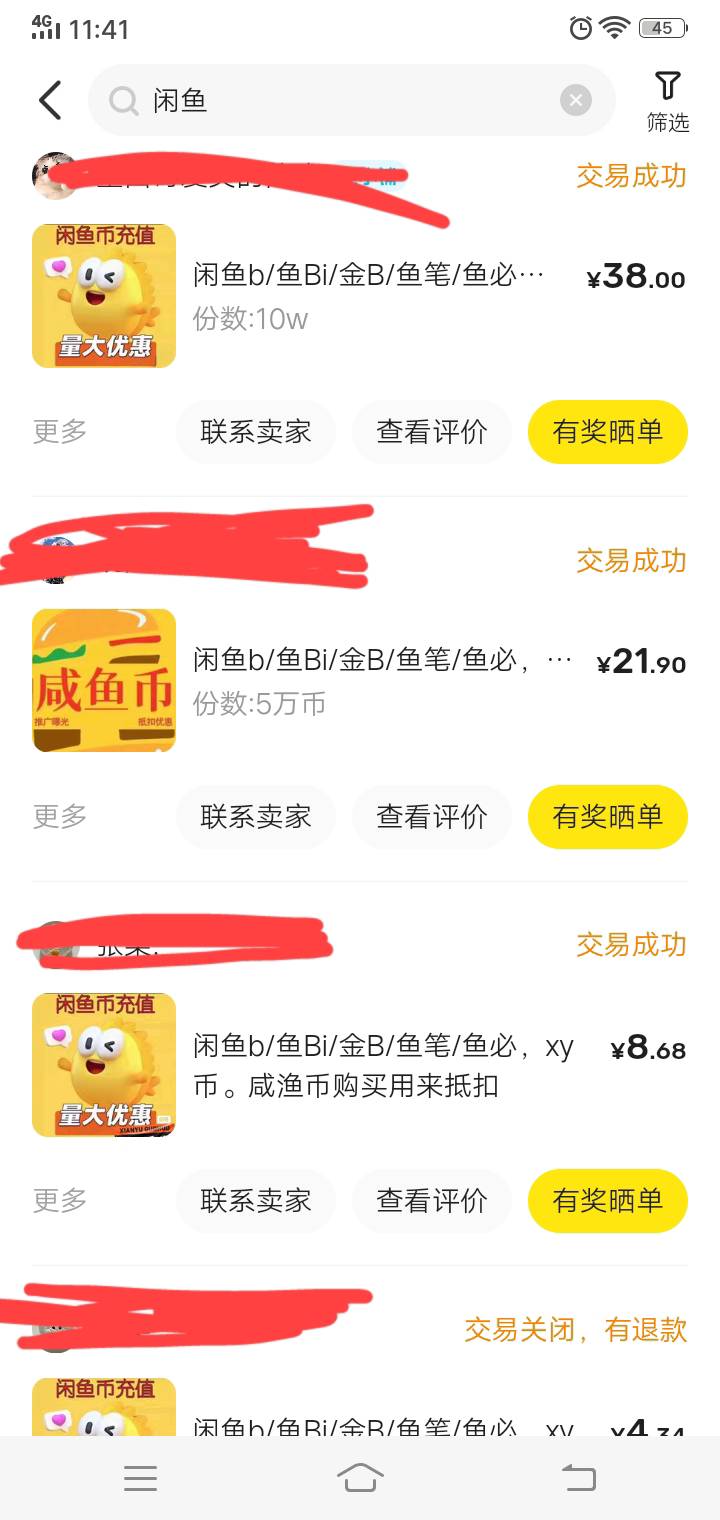720x1520 pixels.
Task: Open the ¥38.00 闲鱼币充值 order
Action: [x=368, y=295]
